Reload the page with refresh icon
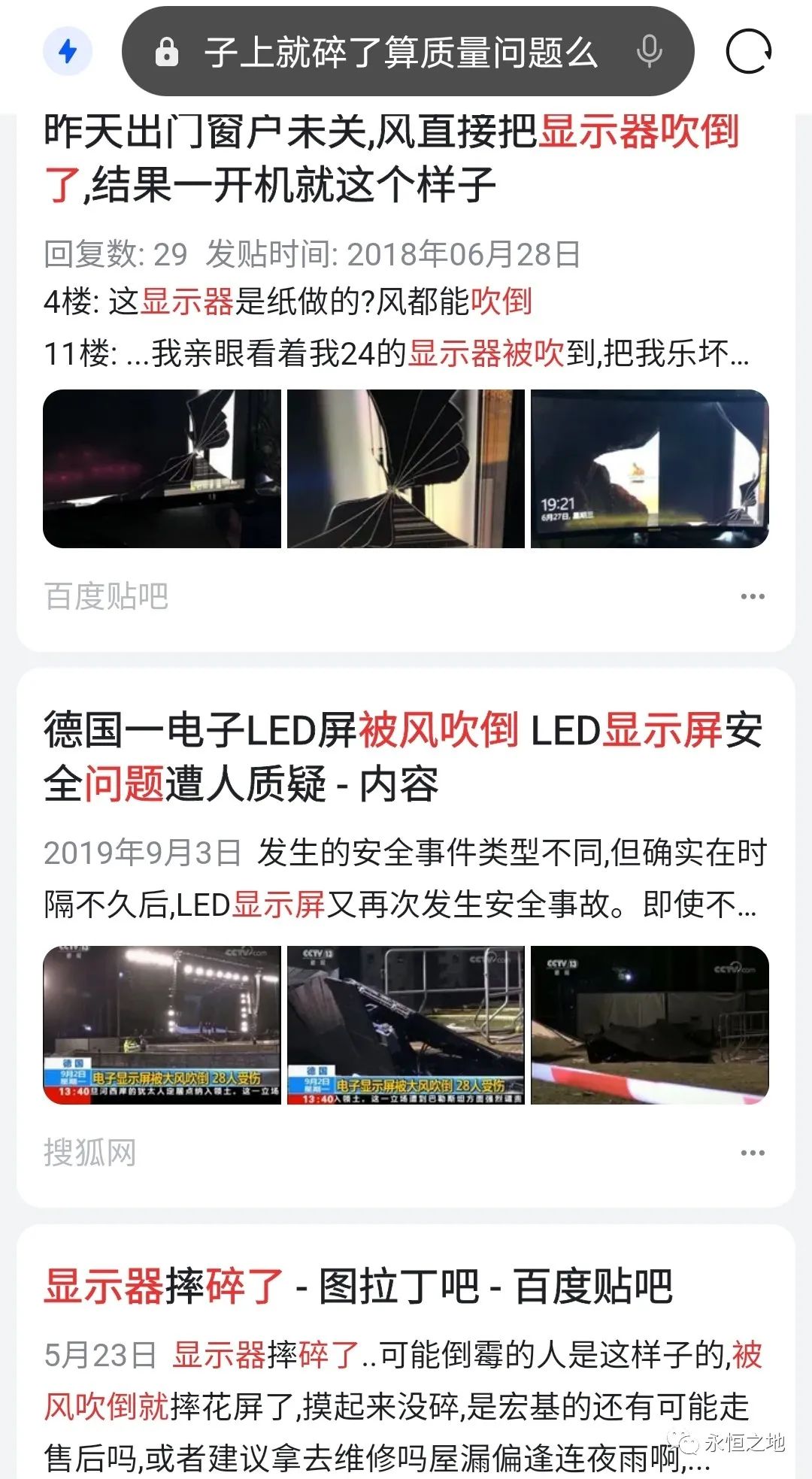Image resolution: width=812 pixels, height=1479 pixels. click(749, 52)
